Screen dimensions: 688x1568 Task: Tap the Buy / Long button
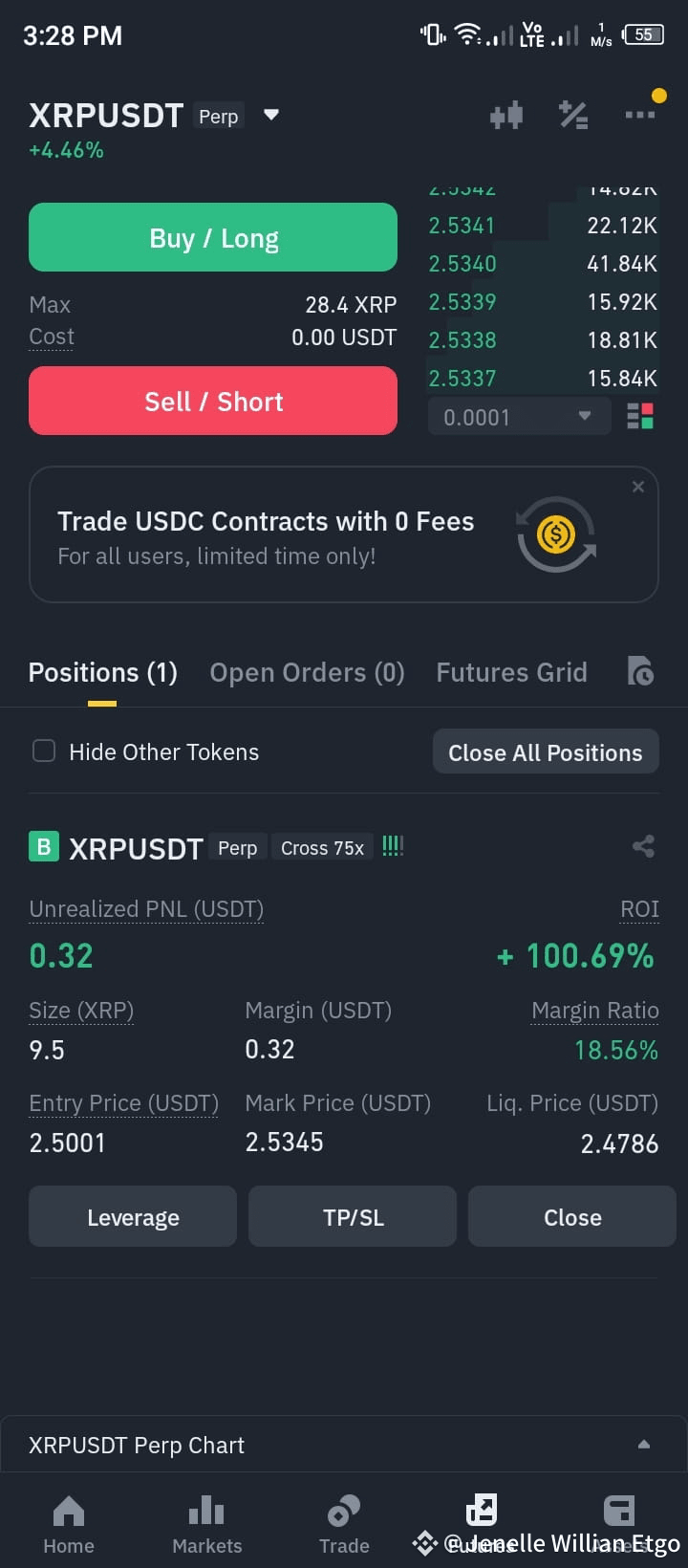tap(213, 237)
